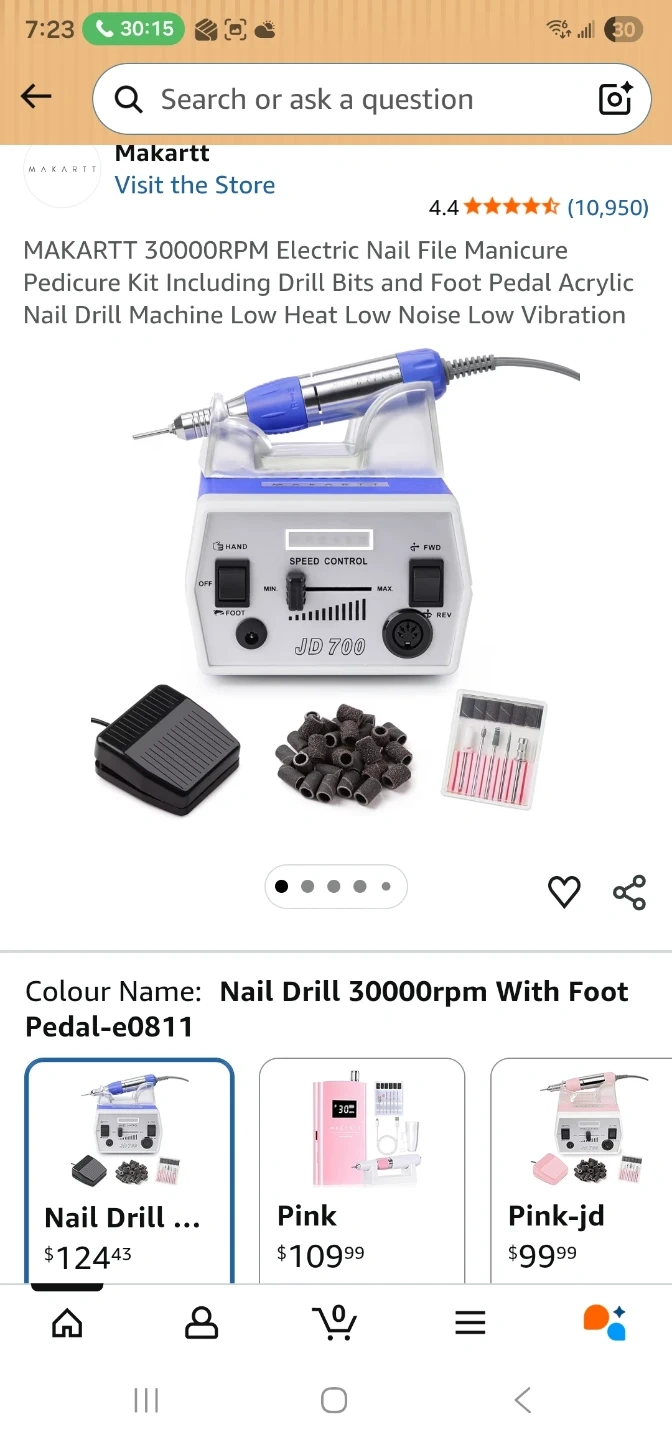Select the Pink colour option
The width and height of the screenshot is (672, 1440).
[x=362, y=1170]
